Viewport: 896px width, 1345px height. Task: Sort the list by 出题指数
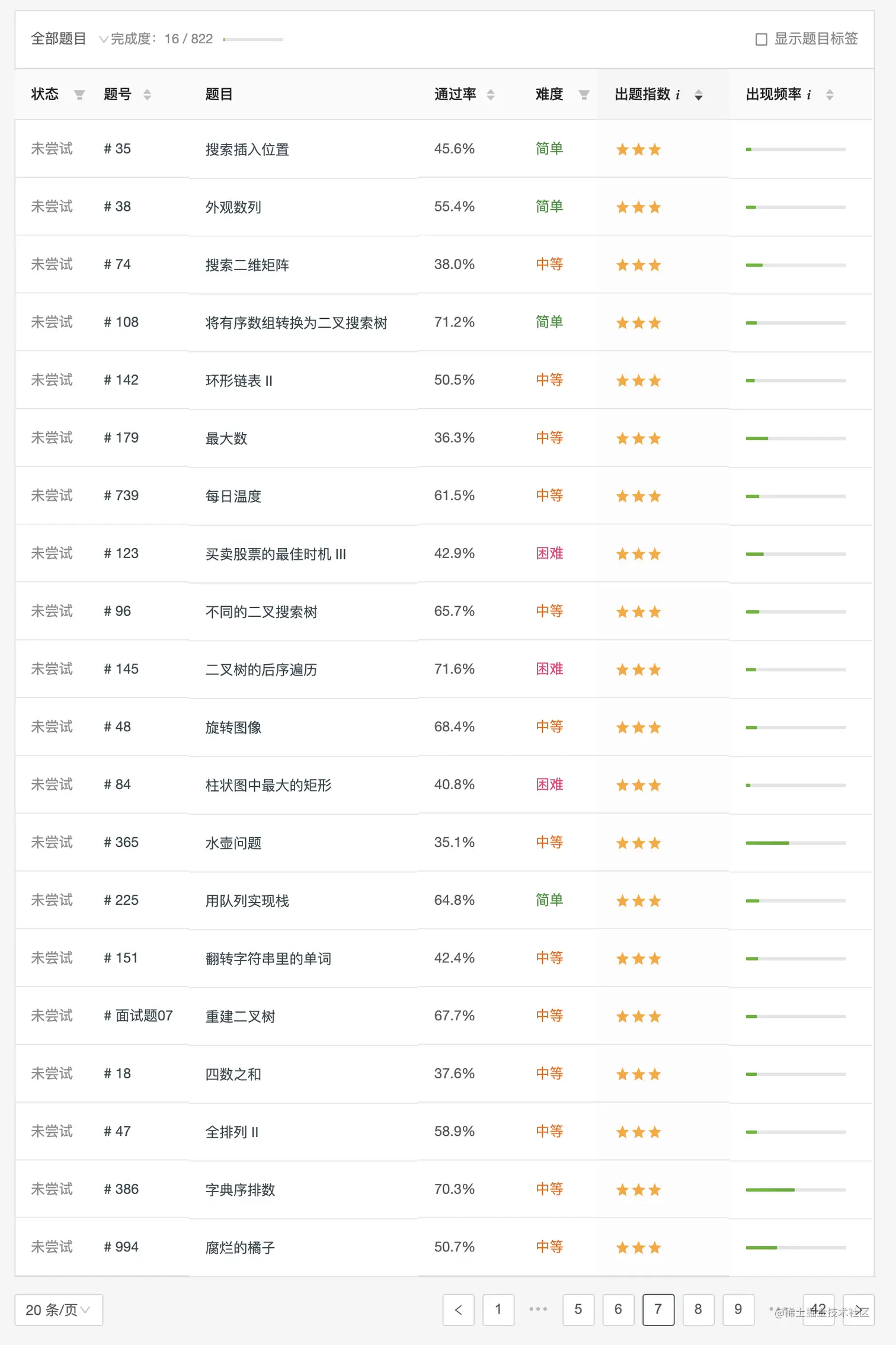pyautogui.click(x=699, y=95)
